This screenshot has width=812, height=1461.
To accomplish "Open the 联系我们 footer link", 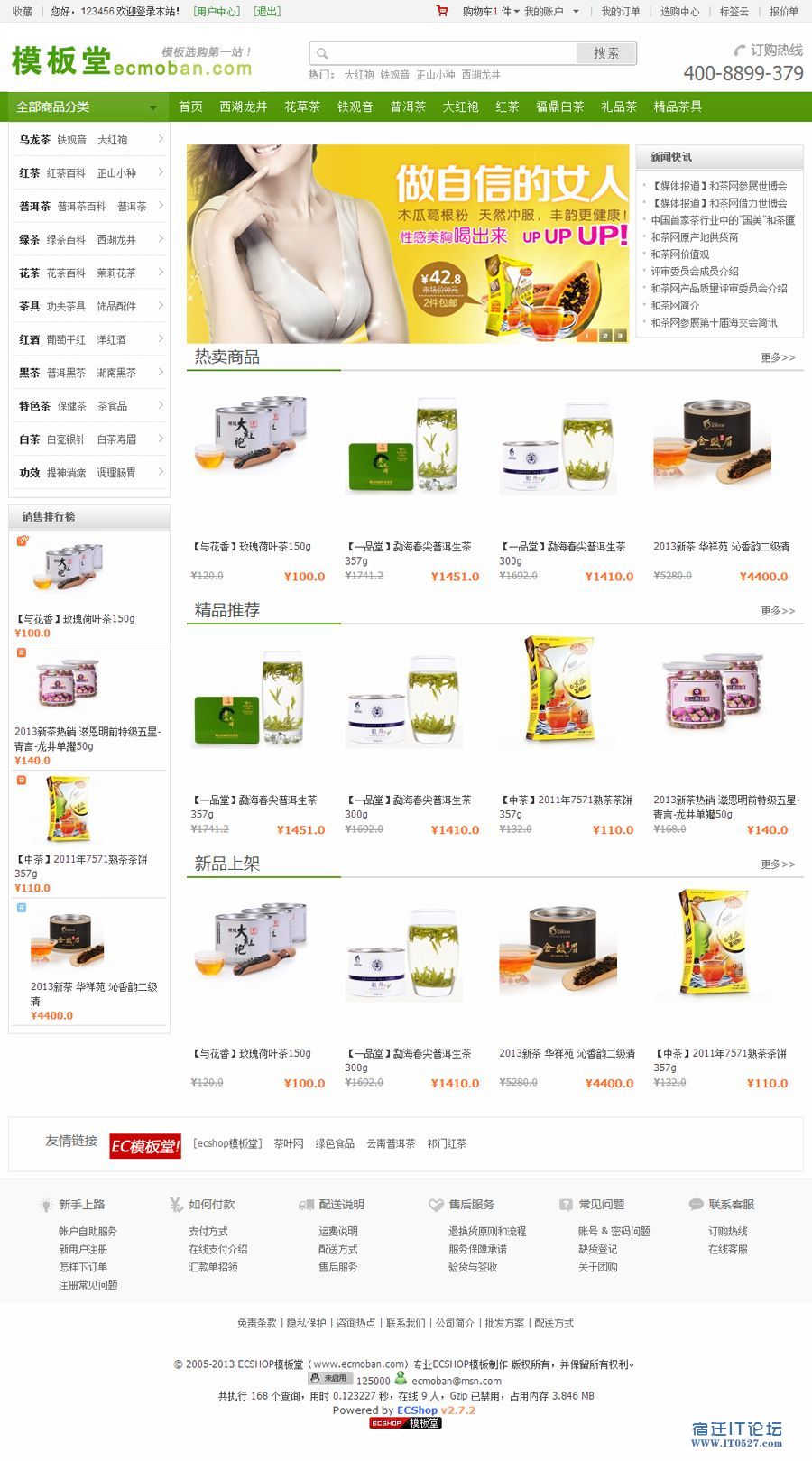I will [x=405, y=1324].
